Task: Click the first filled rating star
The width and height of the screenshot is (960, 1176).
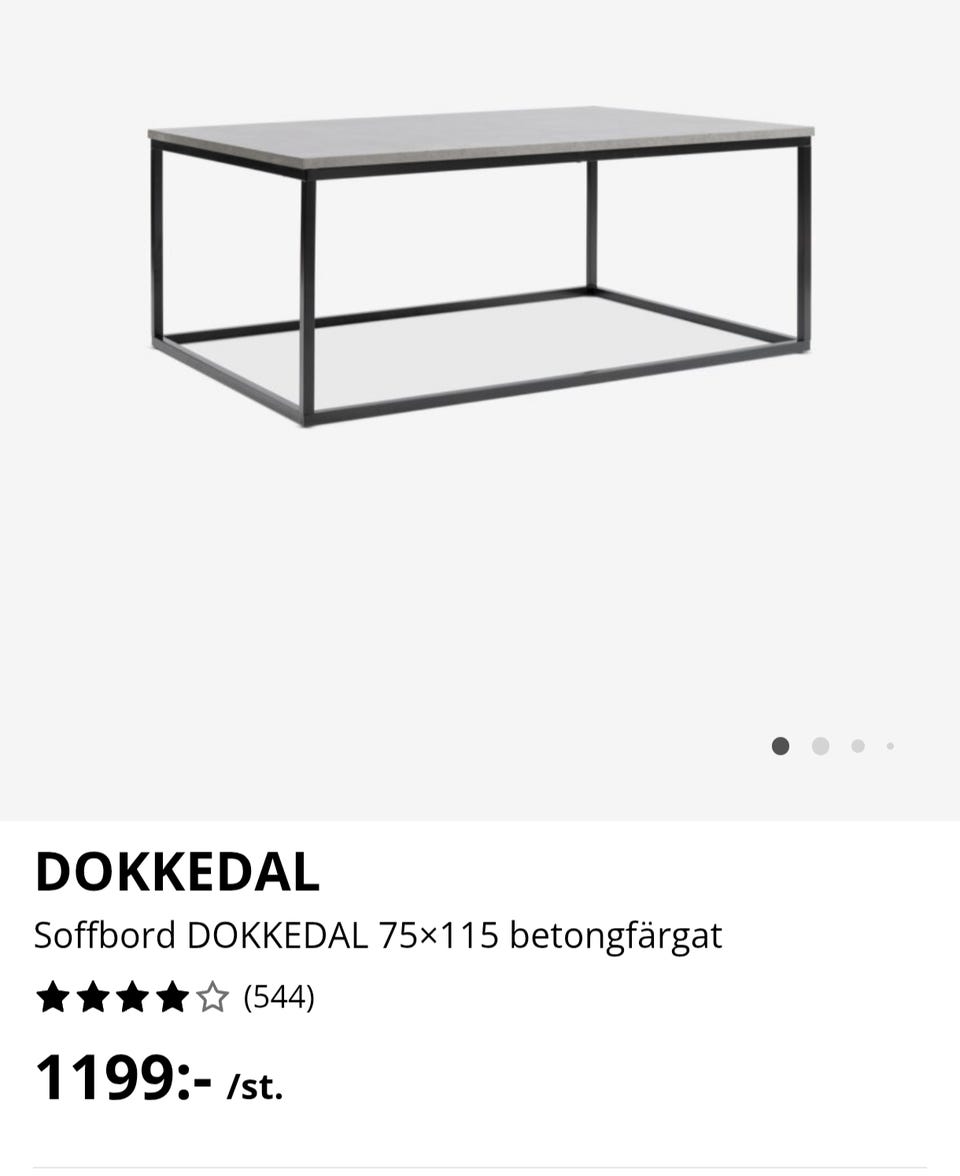Action: coord(53,997)
